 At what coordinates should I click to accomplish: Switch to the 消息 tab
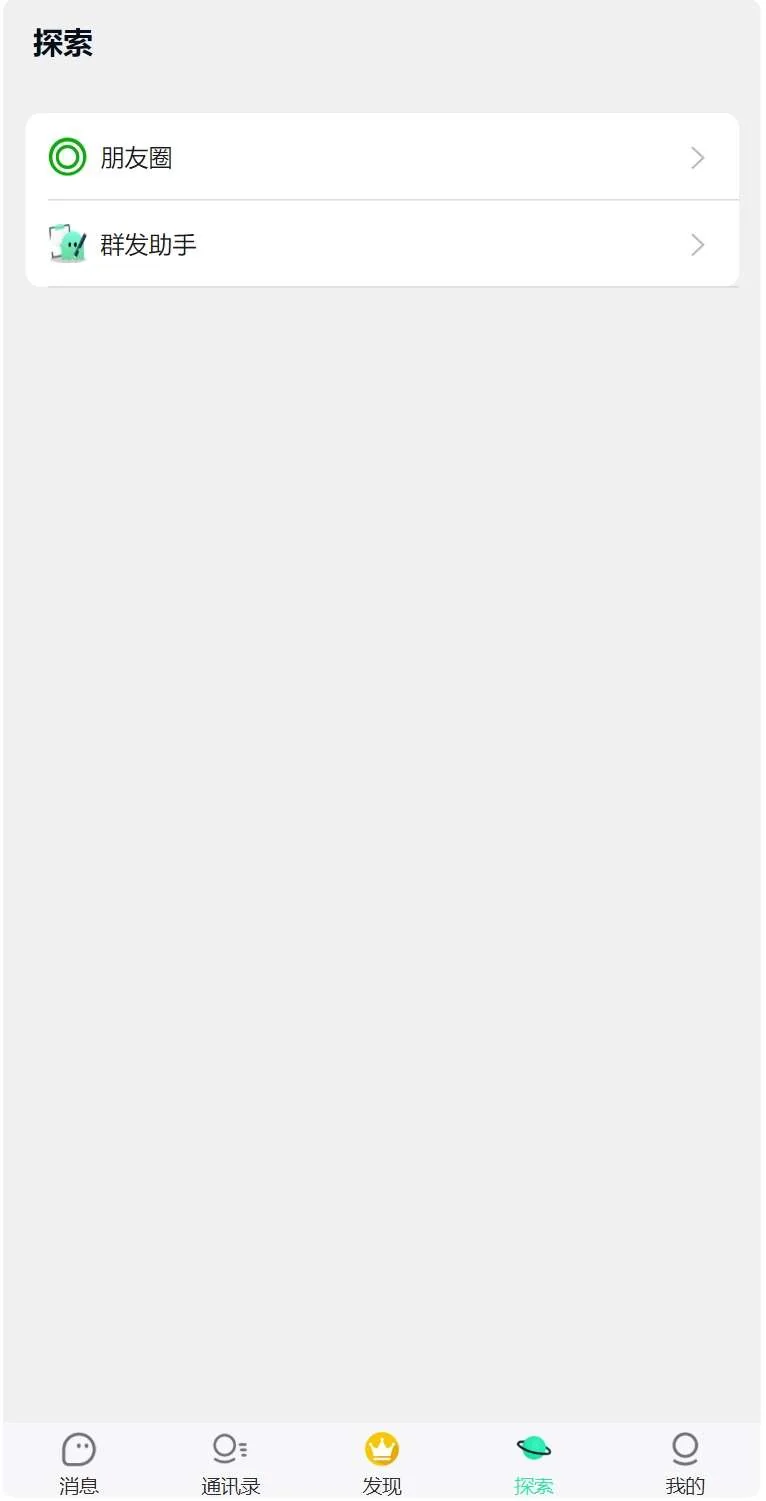tap(79, 1462)
